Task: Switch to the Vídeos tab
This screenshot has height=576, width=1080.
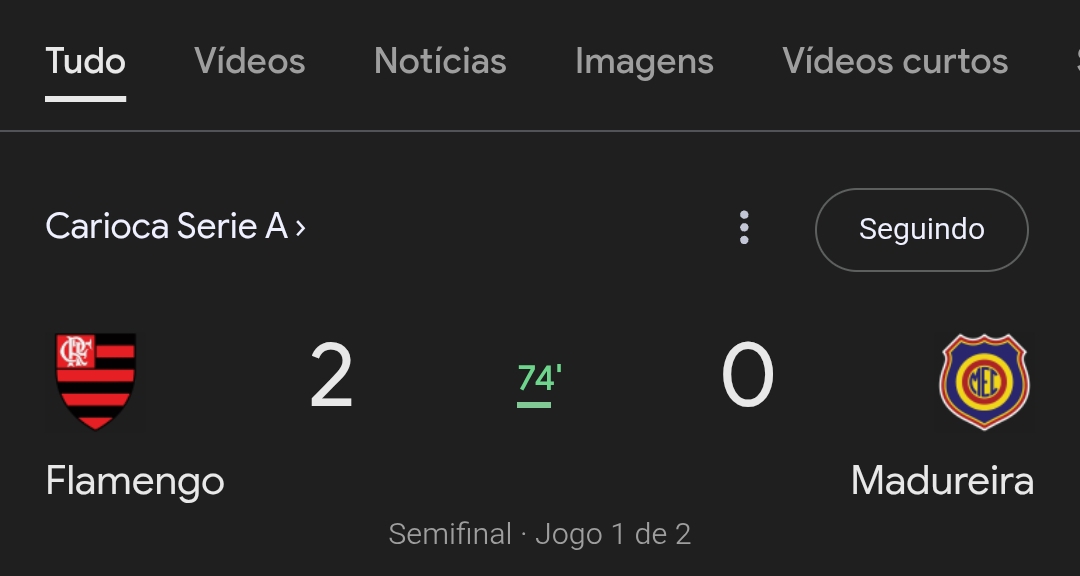Action: (x=249, y=62)
